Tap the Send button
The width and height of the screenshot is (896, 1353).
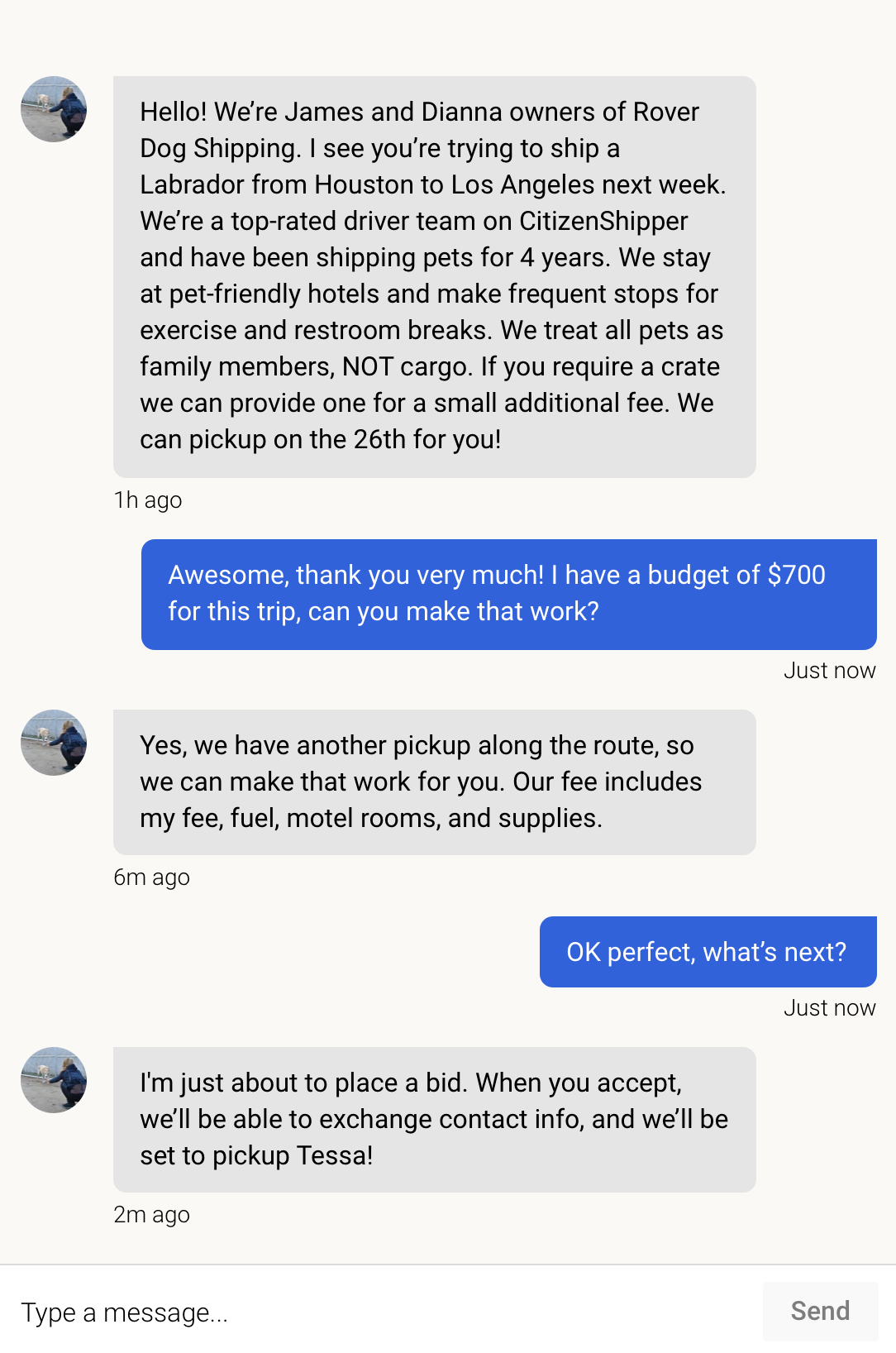click(x=819, y=1311)
